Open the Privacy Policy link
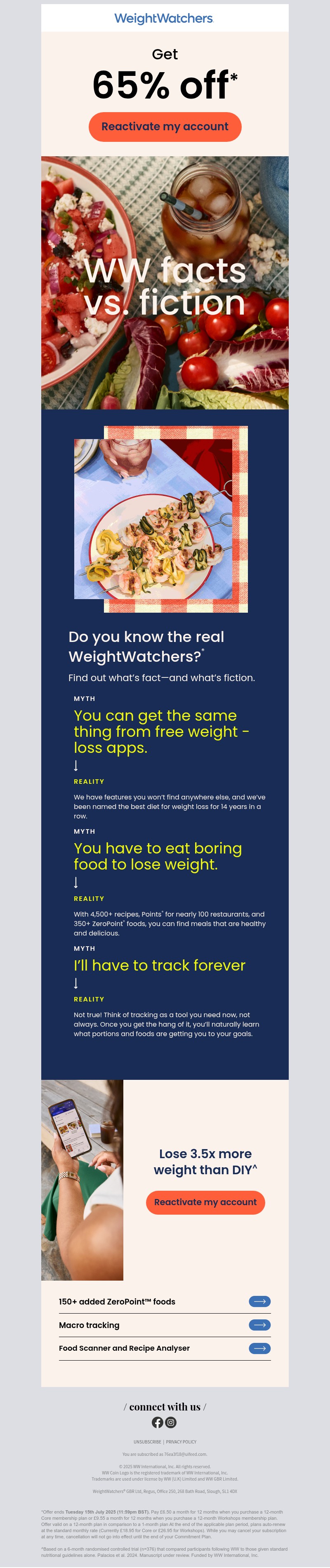The width and height of the screenshot is (330, 1568). pyautogui.click(x=181, y=1441)
